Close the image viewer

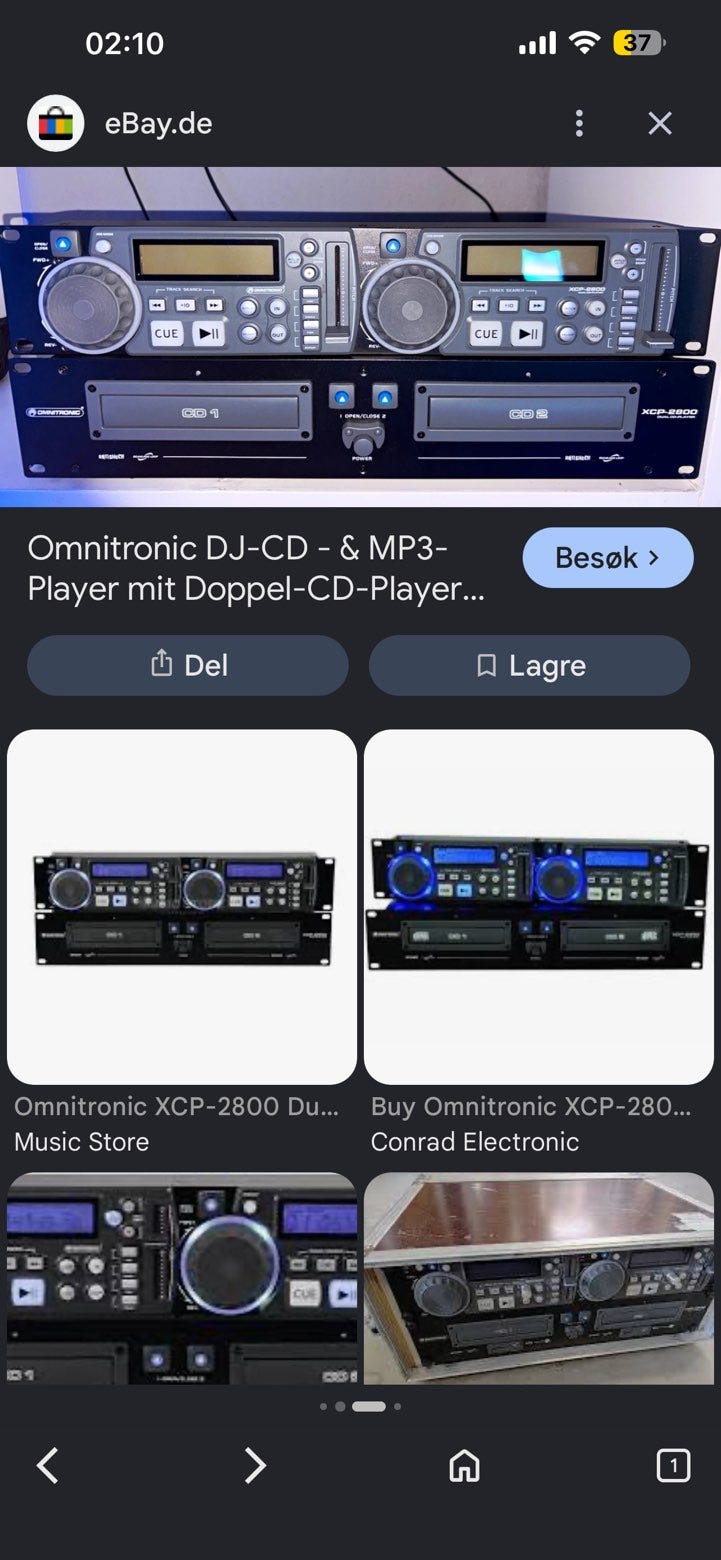coord(659,124)
